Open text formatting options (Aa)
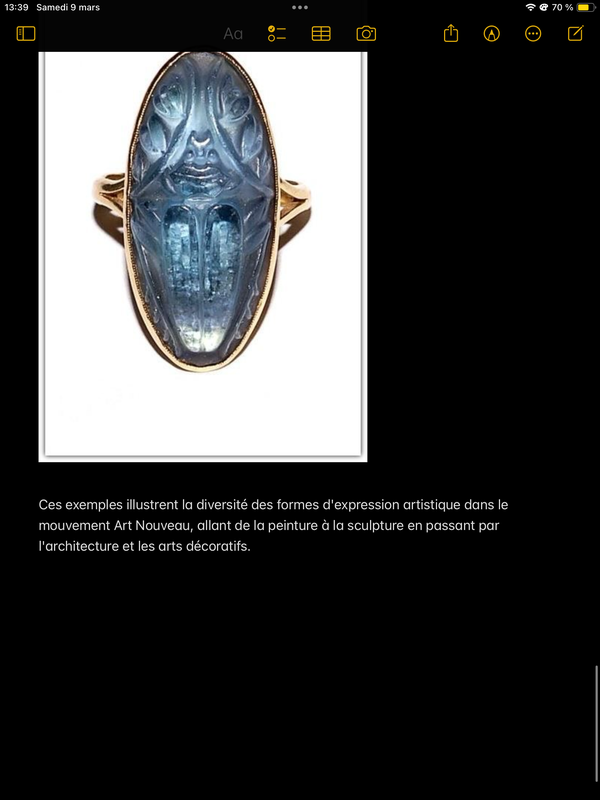600x800 pixels. tap(233, 33)
